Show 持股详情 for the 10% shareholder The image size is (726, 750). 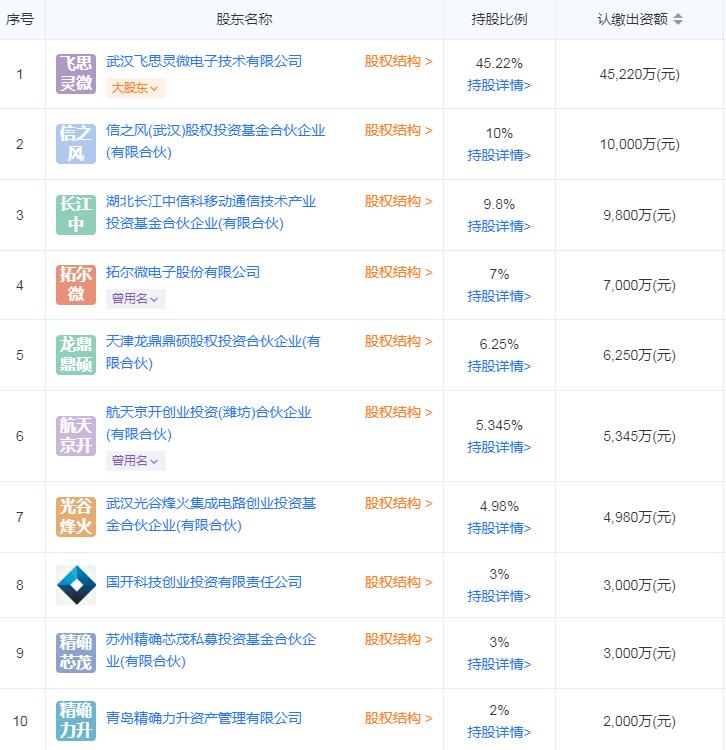tap(499, 155)
